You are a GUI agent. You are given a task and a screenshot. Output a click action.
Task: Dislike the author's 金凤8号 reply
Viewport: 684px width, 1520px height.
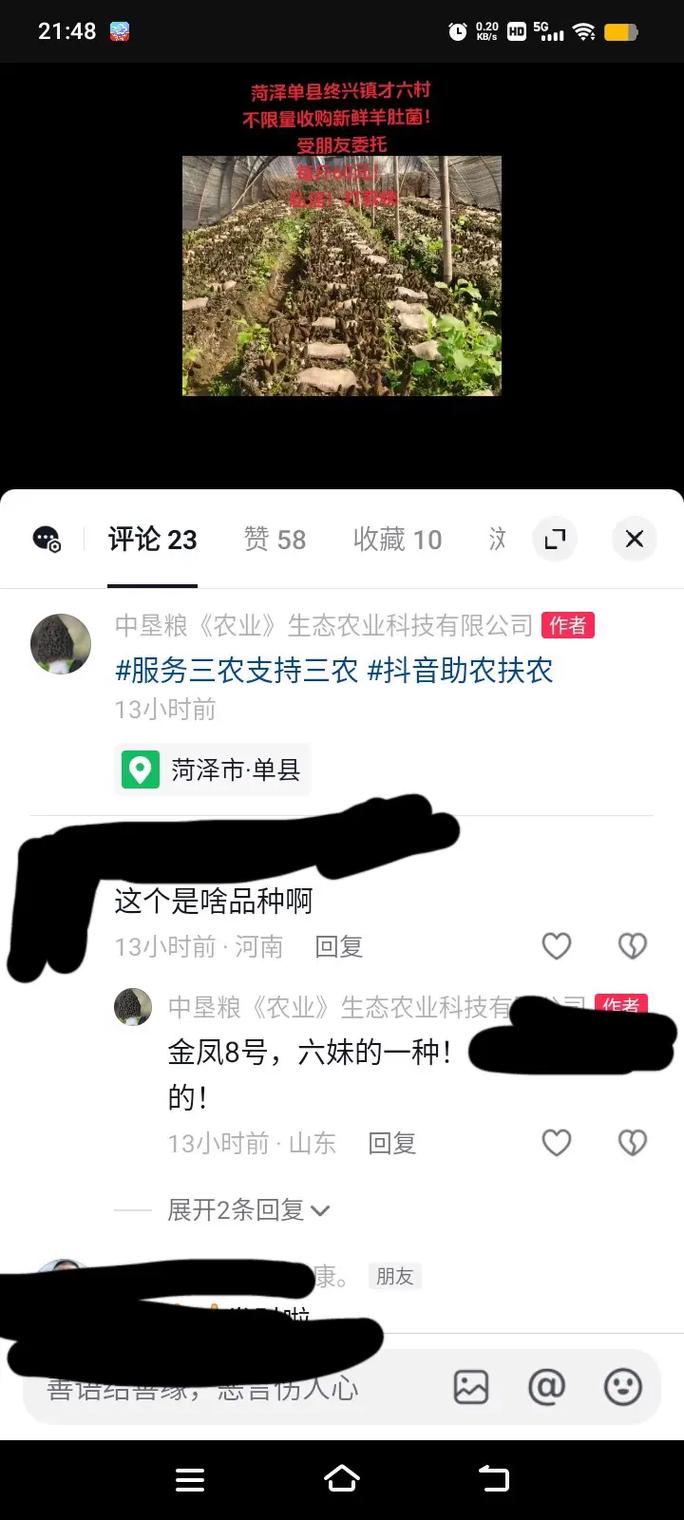[x=632, y=1143]
